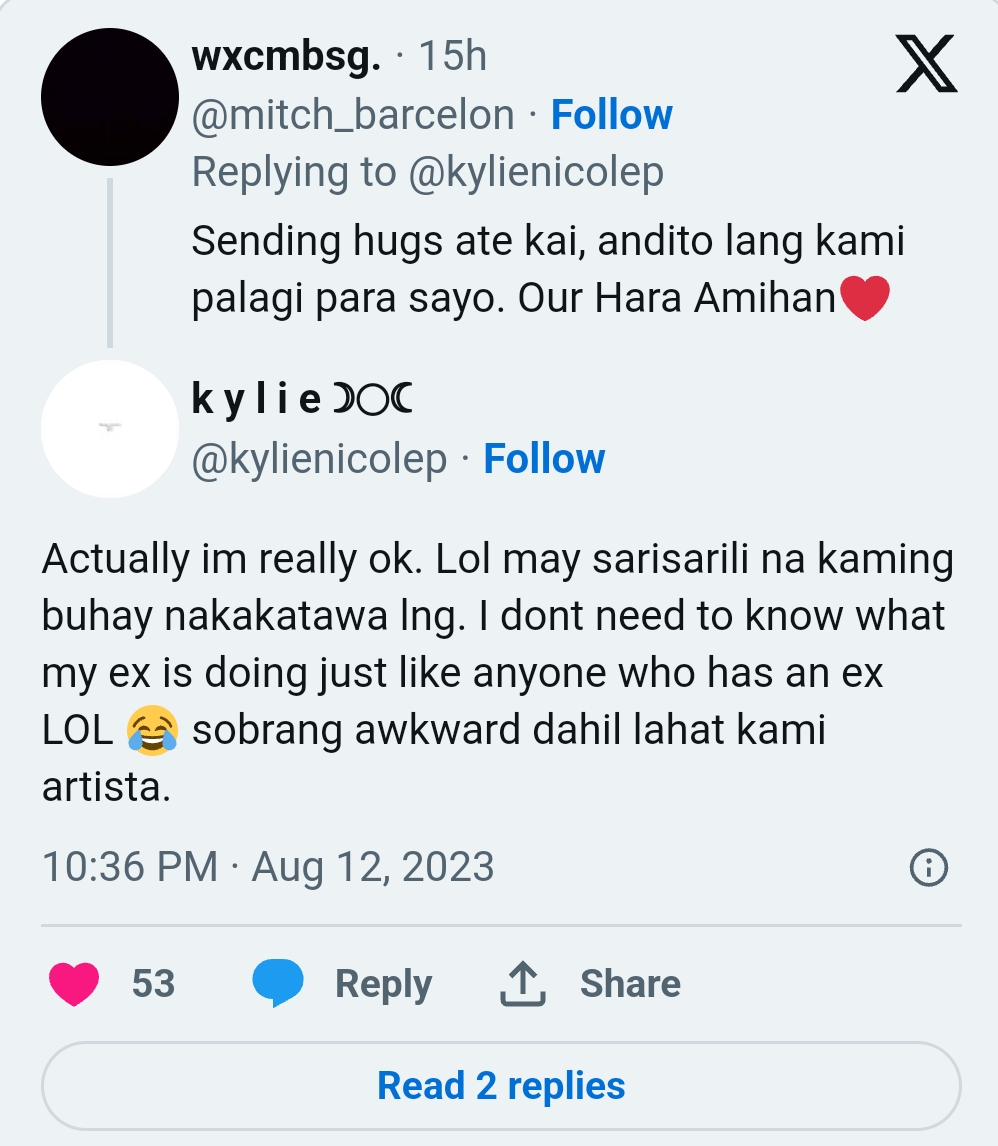Open the wxcmbsg. display name
This screenshot has height=1146, width=998.
286,57
